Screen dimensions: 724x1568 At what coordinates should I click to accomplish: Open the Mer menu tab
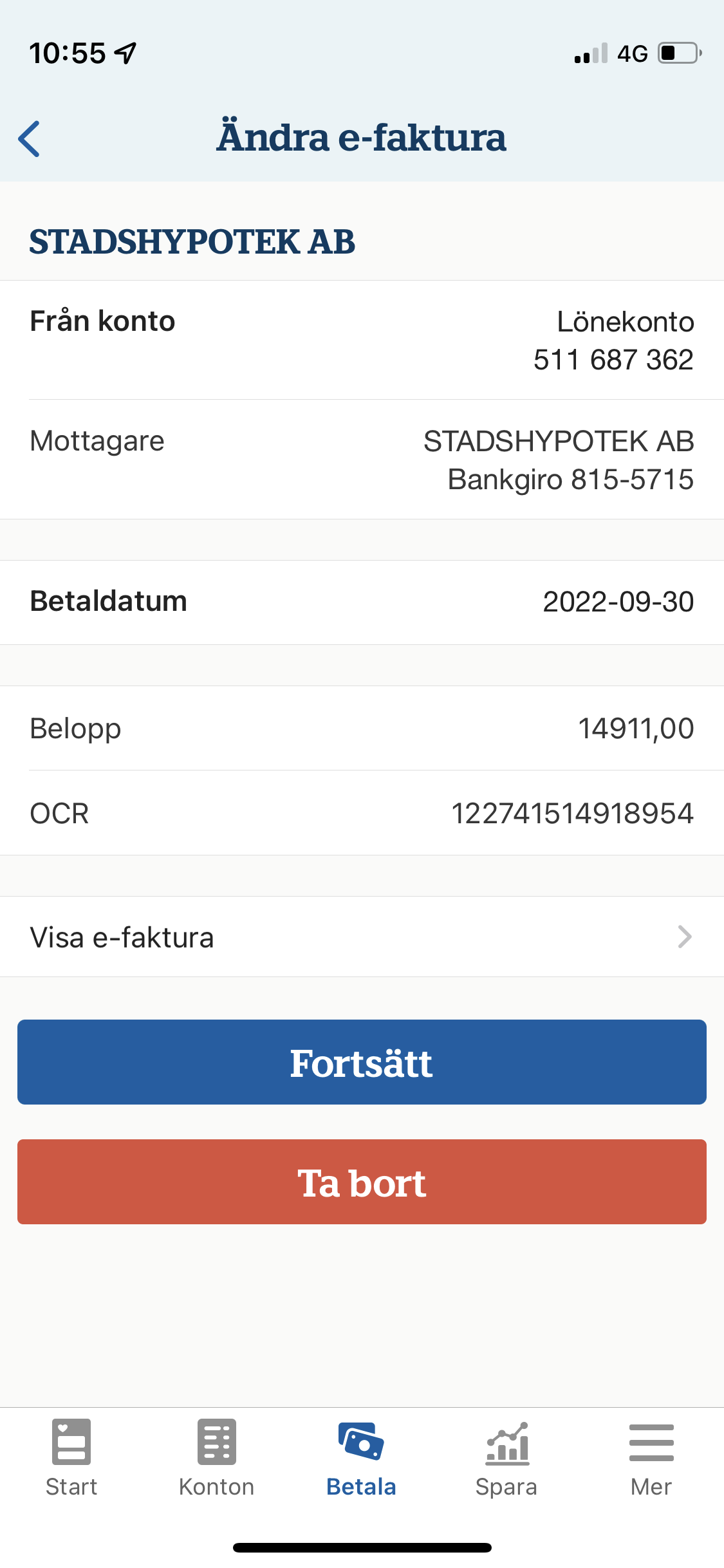click(651, 1459)
